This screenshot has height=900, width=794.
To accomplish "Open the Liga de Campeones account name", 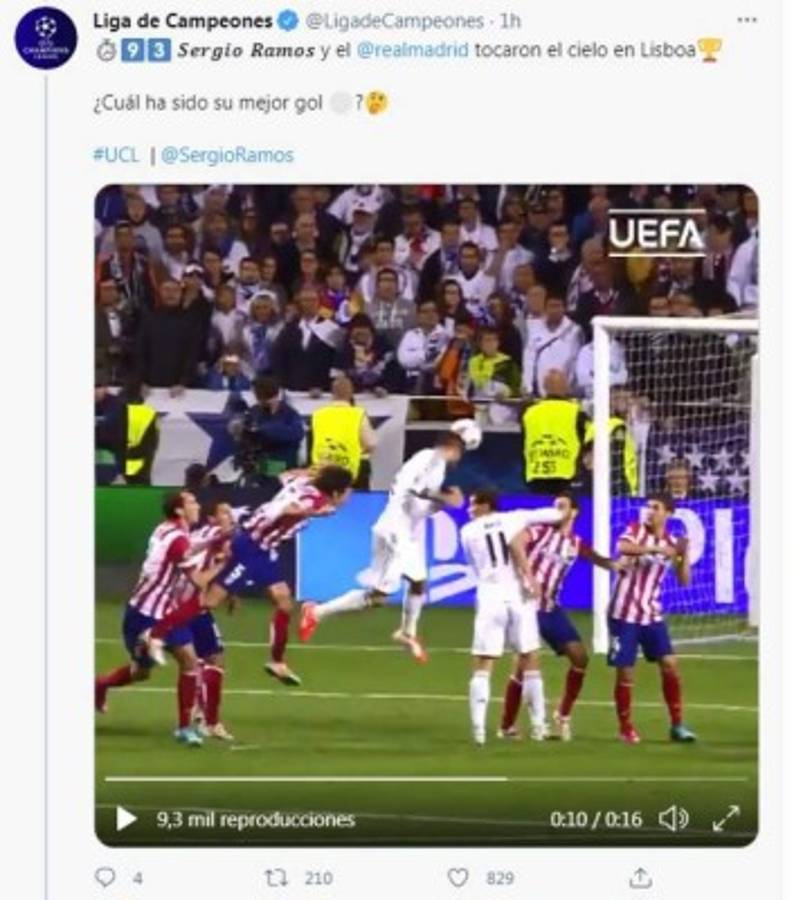I will click(x=182, y=21).
